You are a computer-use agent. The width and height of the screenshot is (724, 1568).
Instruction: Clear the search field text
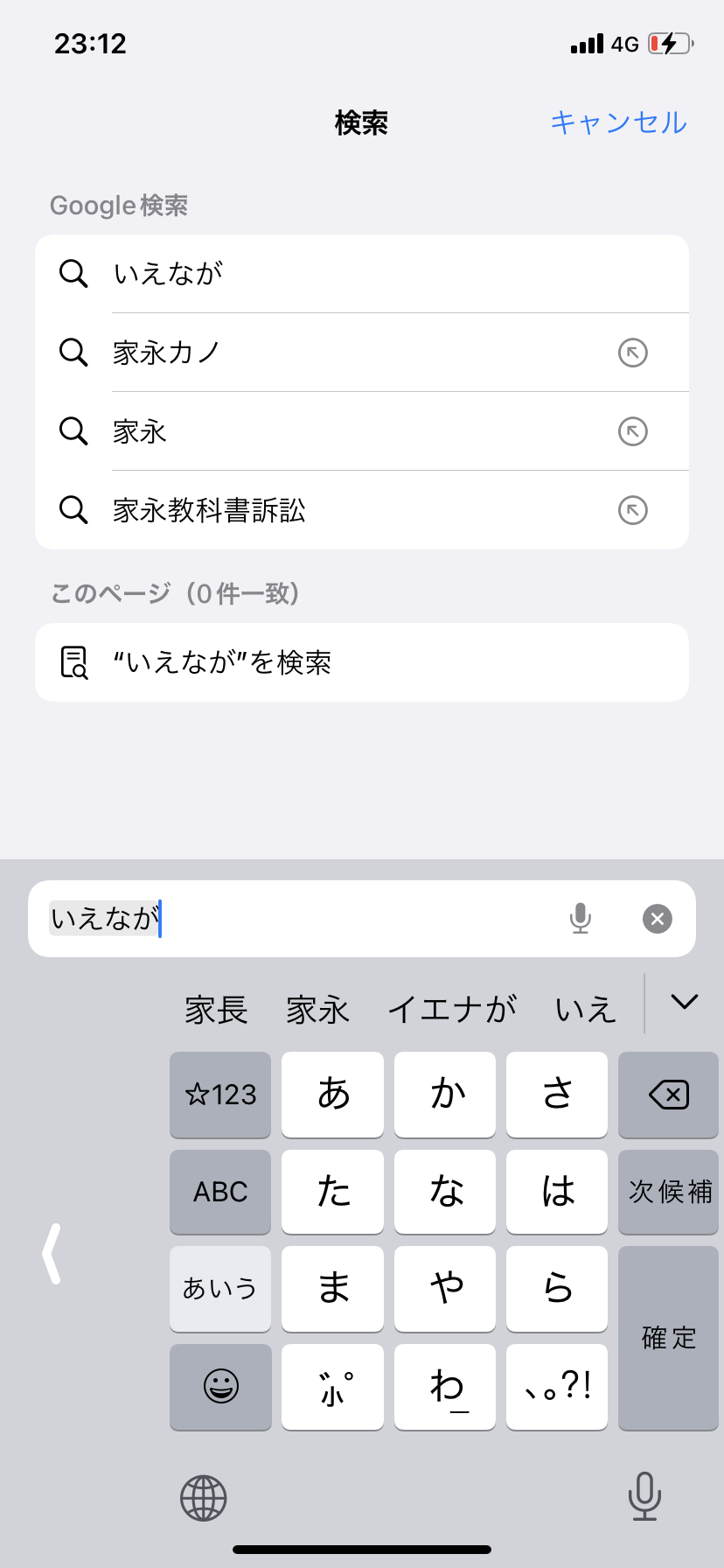point(658,919)
